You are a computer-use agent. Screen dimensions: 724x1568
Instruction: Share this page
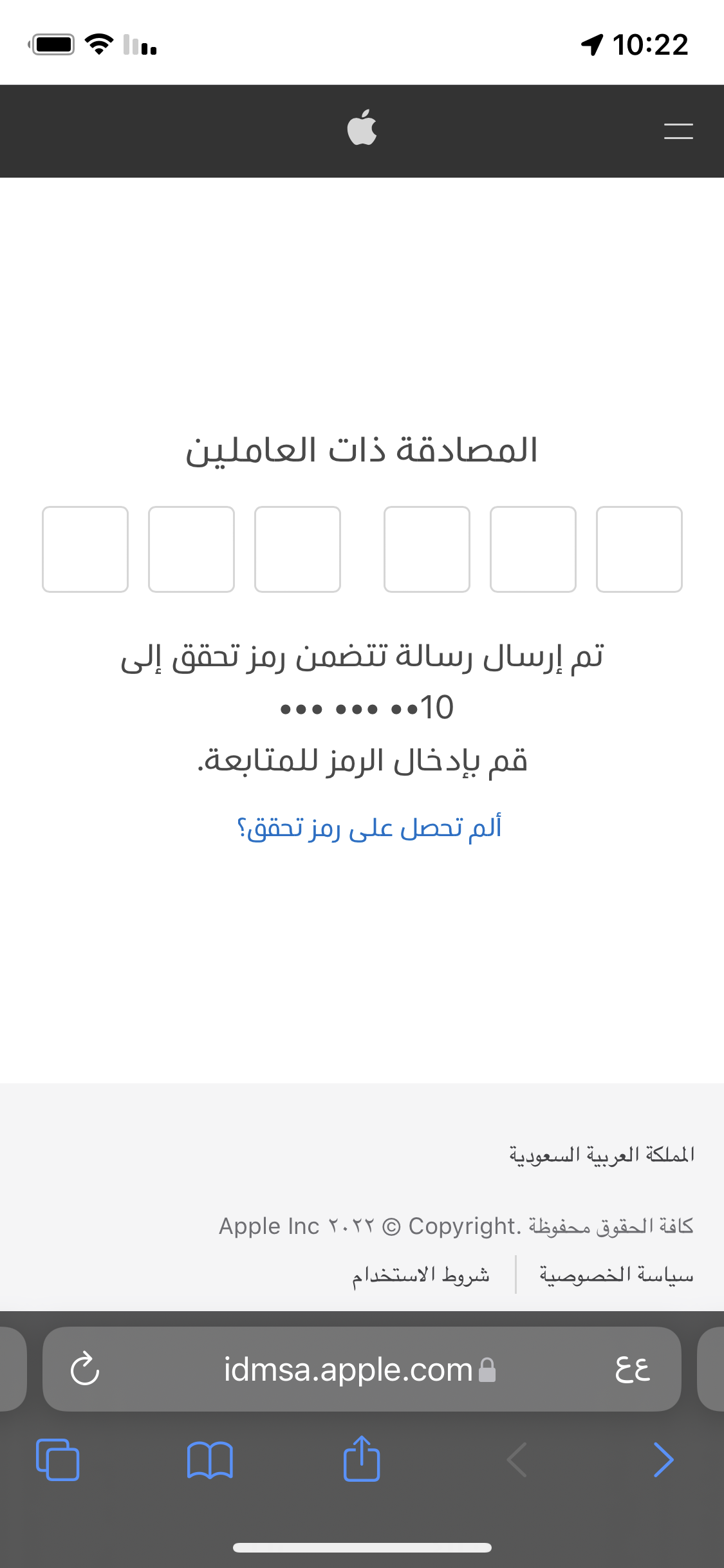click(x=362, y=1459)
